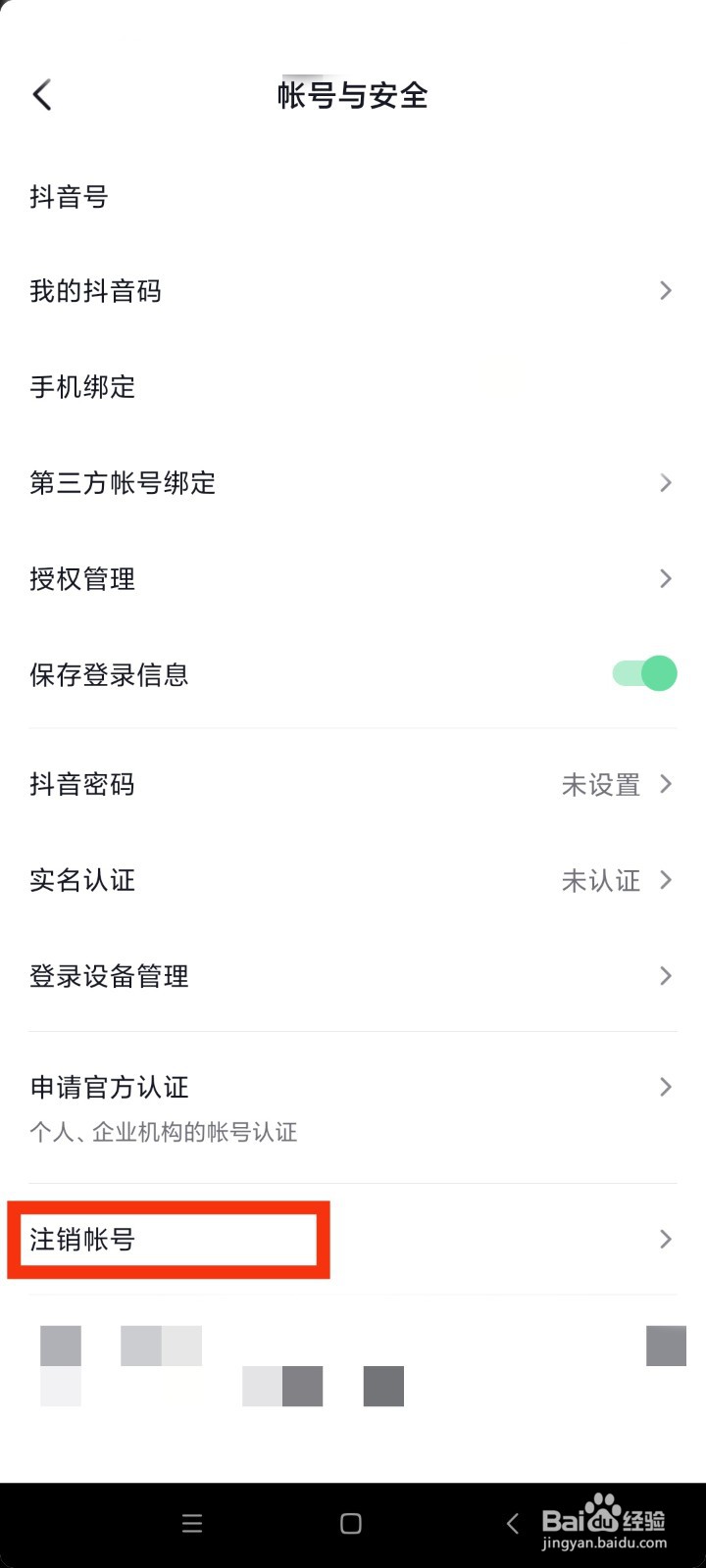706x1568 pixels.
Task: Tap the back arrow to leave account settings
Action: click(x=41, y=94)
